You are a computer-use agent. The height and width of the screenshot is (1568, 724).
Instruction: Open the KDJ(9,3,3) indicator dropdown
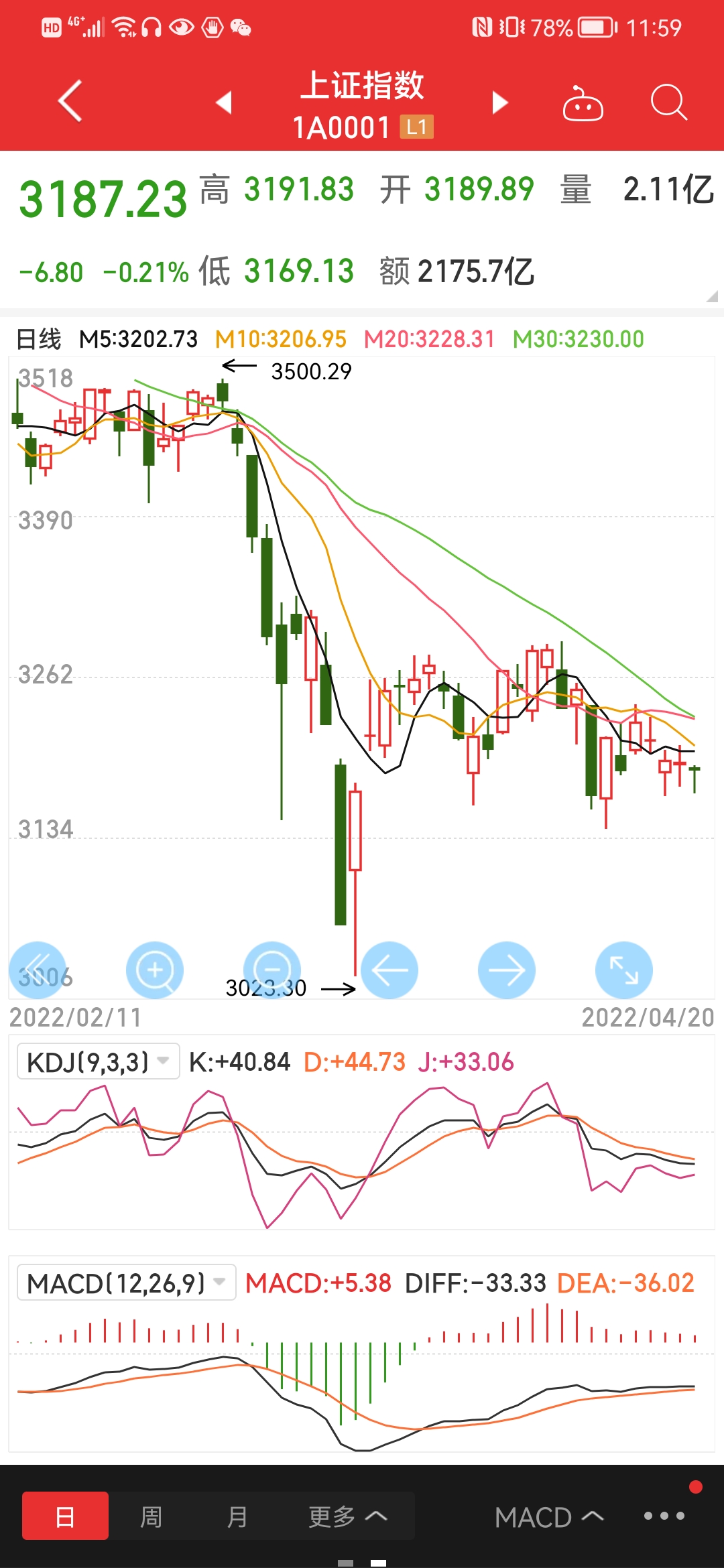pyautogui.click(x=99, y=1061)
